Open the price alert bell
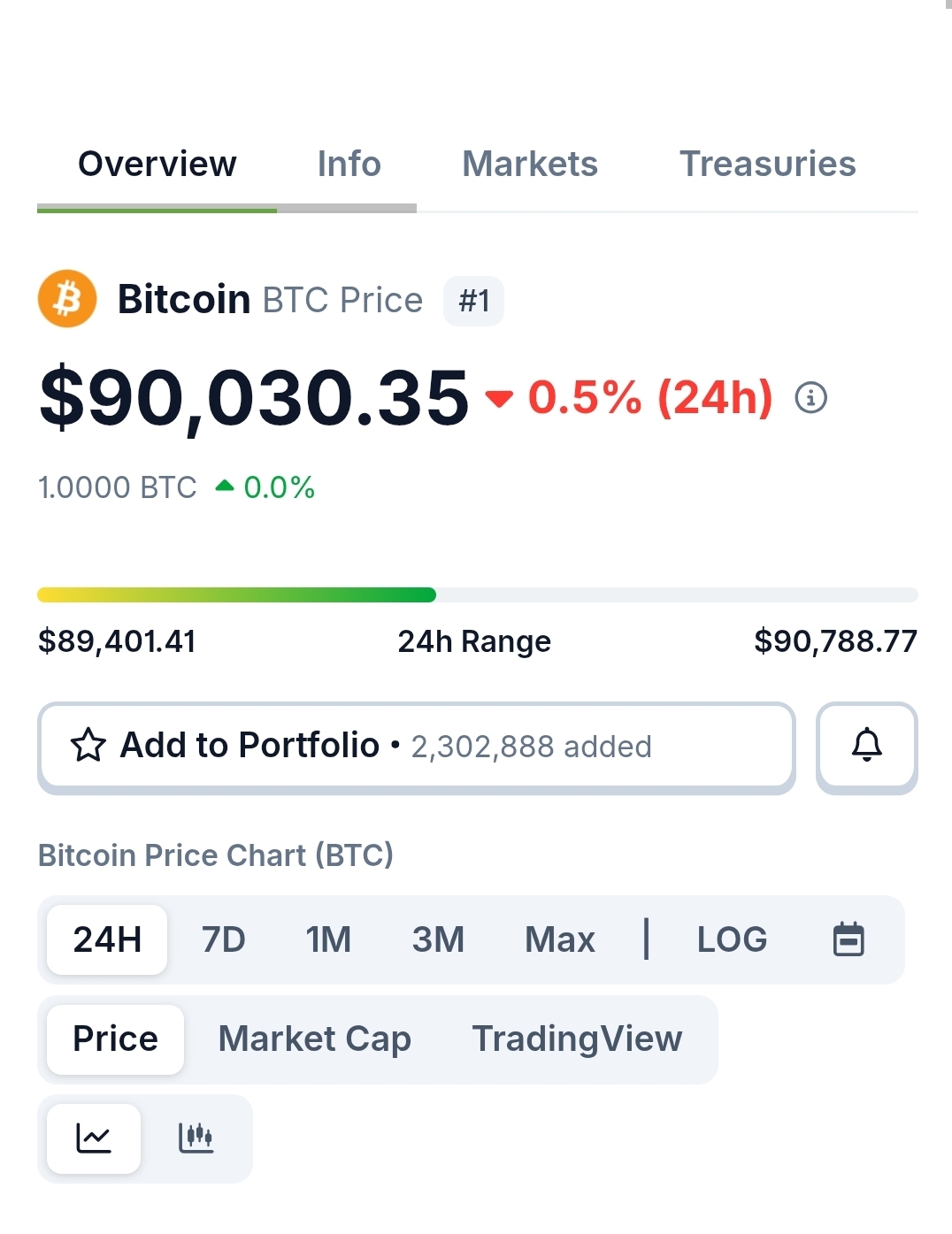952x1234 pixels. pos(866,746)
